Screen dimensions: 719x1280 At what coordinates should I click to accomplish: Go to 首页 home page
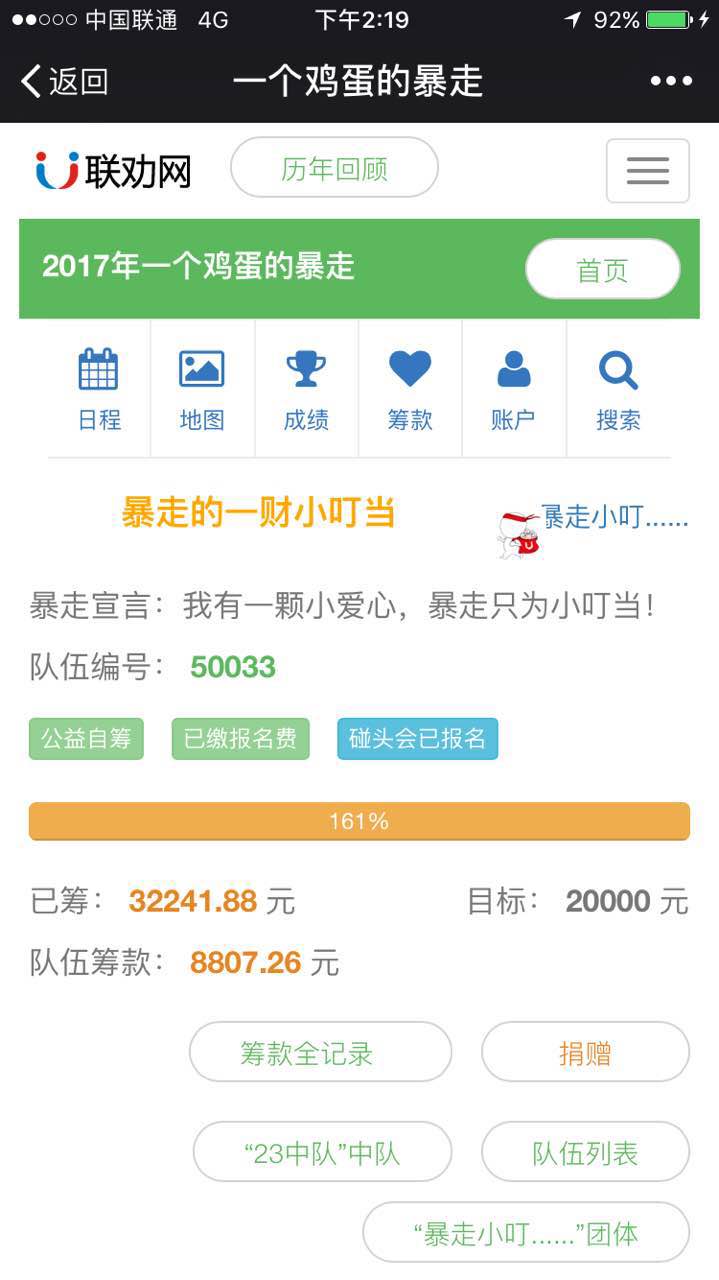602,269
